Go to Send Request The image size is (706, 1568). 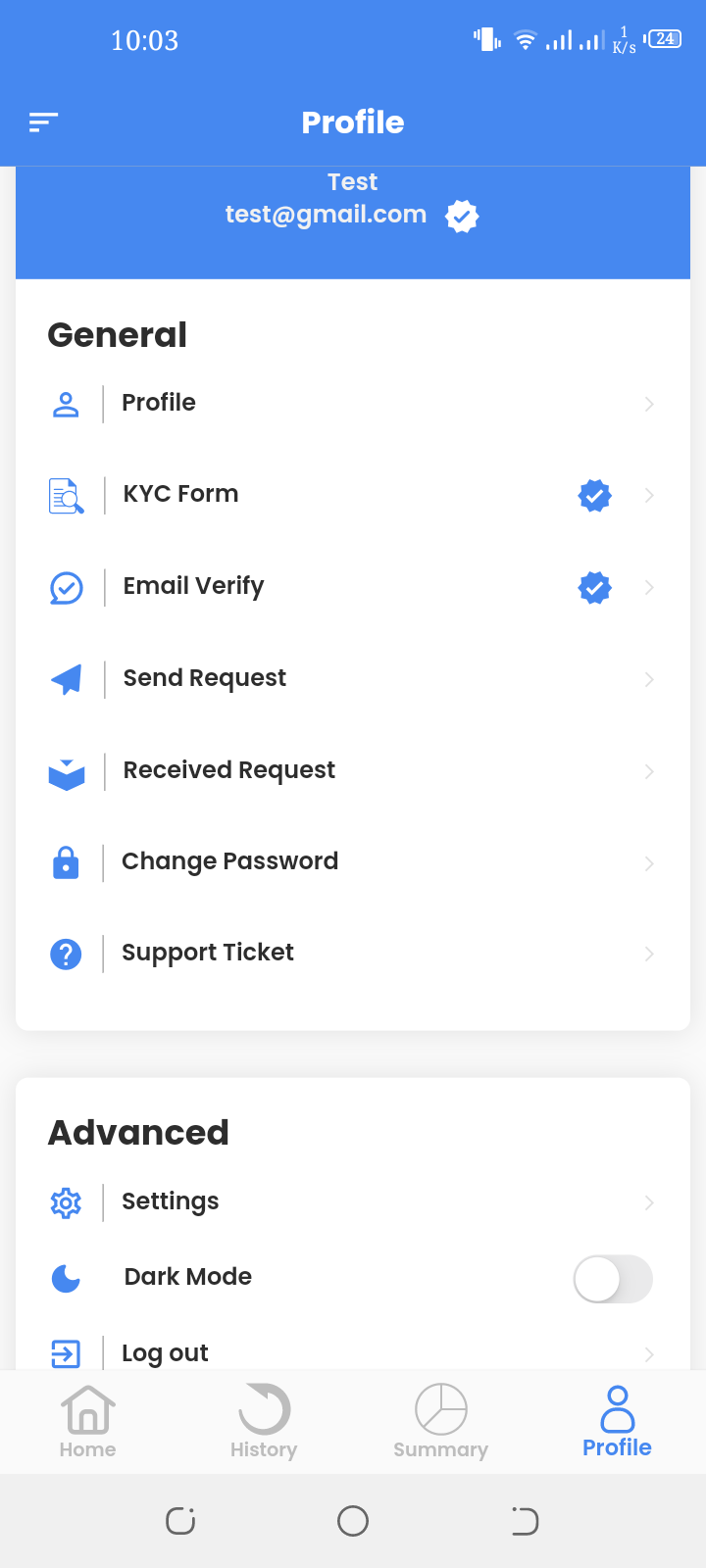(x=353, y=679)
